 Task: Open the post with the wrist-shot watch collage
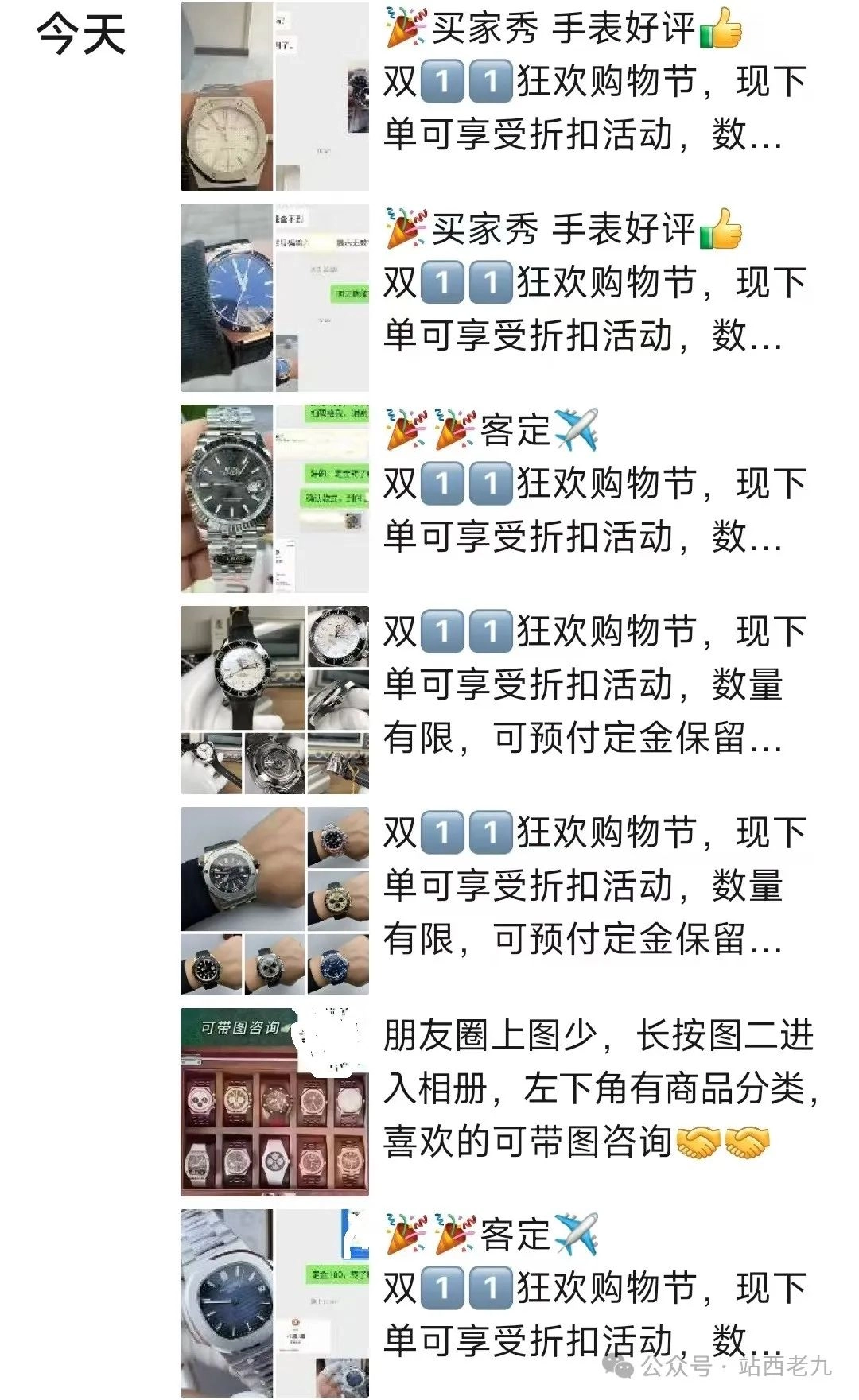[x=274, y=901]
